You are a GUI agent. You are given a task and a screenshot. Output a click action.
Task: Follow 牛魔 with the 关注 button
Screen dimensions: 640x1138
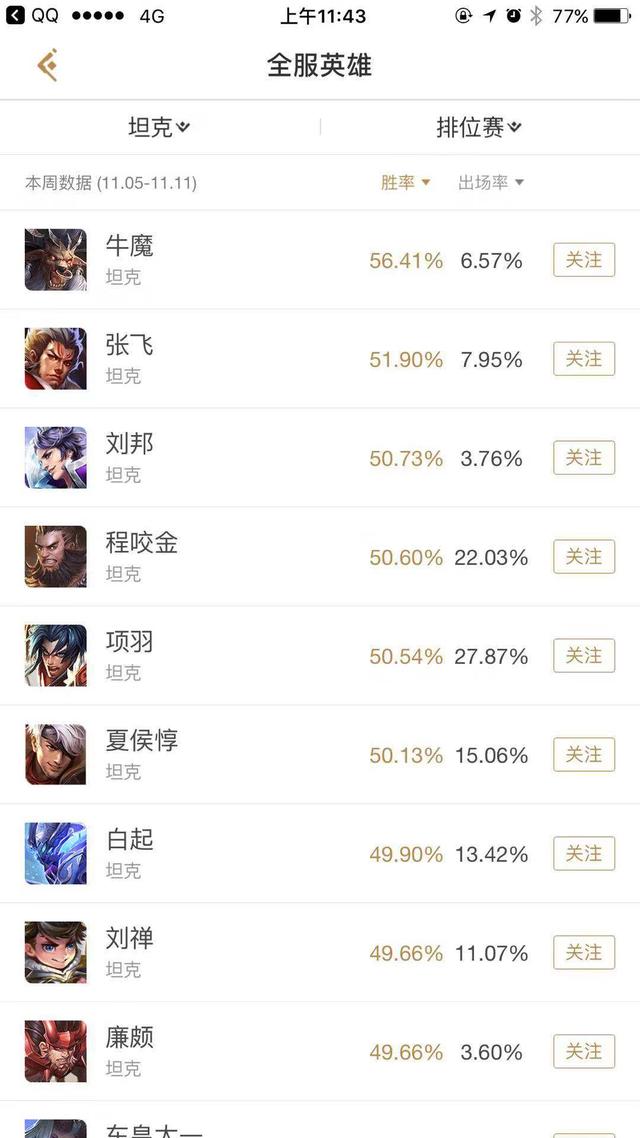pyautogui.click(x=584, y=260)
